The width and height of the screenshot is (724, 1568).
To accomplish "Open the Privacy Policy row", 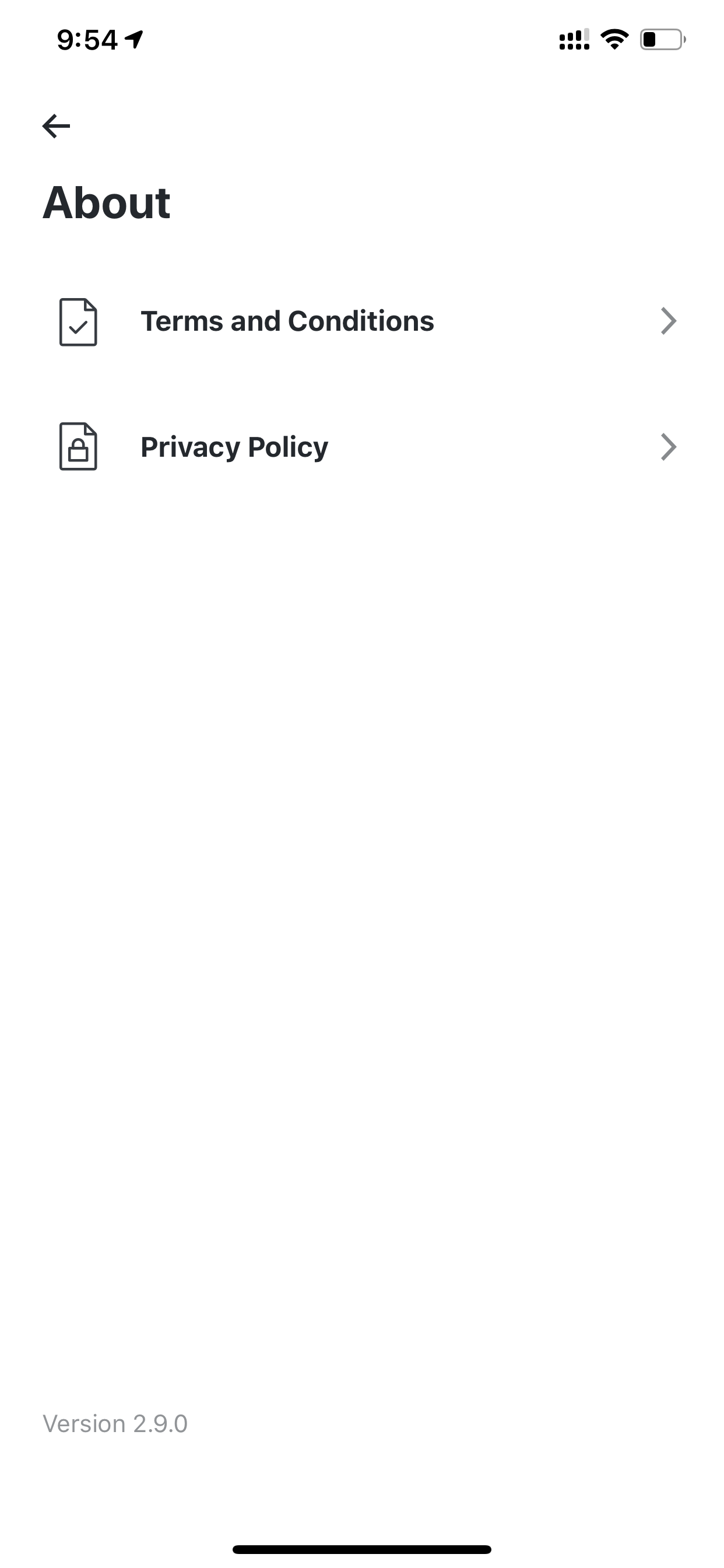I will click(x=362, y=447).
